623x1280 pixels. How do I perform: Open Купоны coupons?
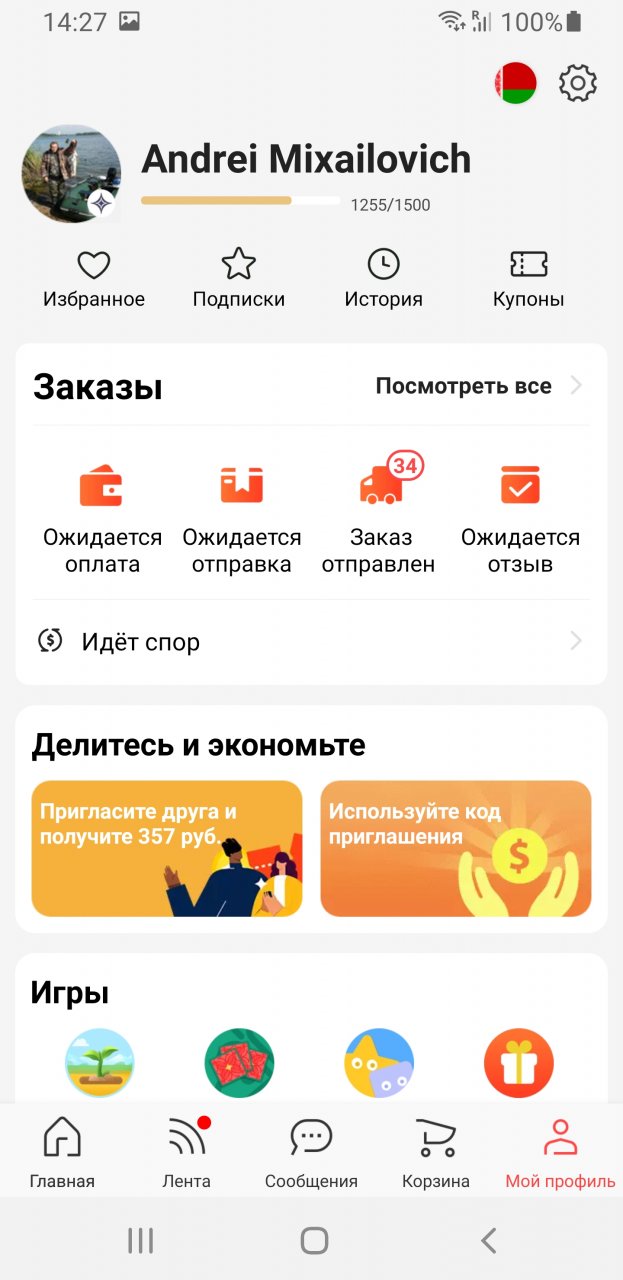(x=528, y=279)
